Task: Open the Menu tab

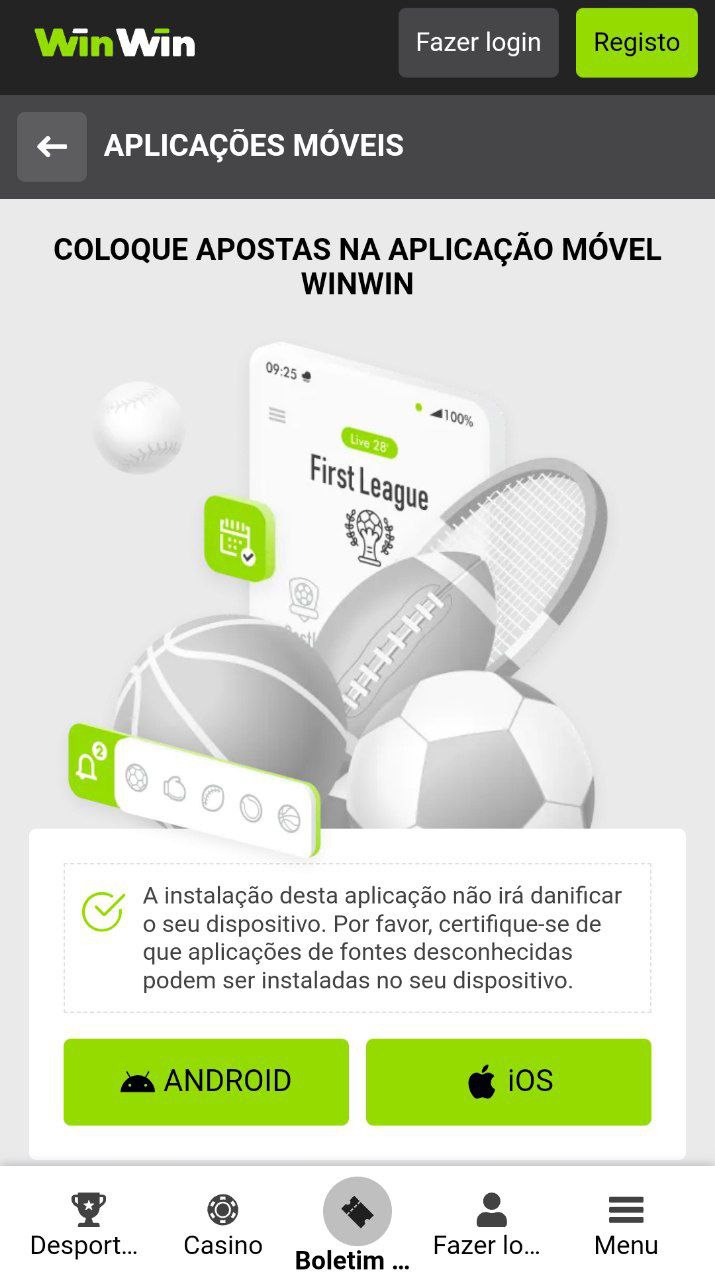Action: tap(626, 1224)
